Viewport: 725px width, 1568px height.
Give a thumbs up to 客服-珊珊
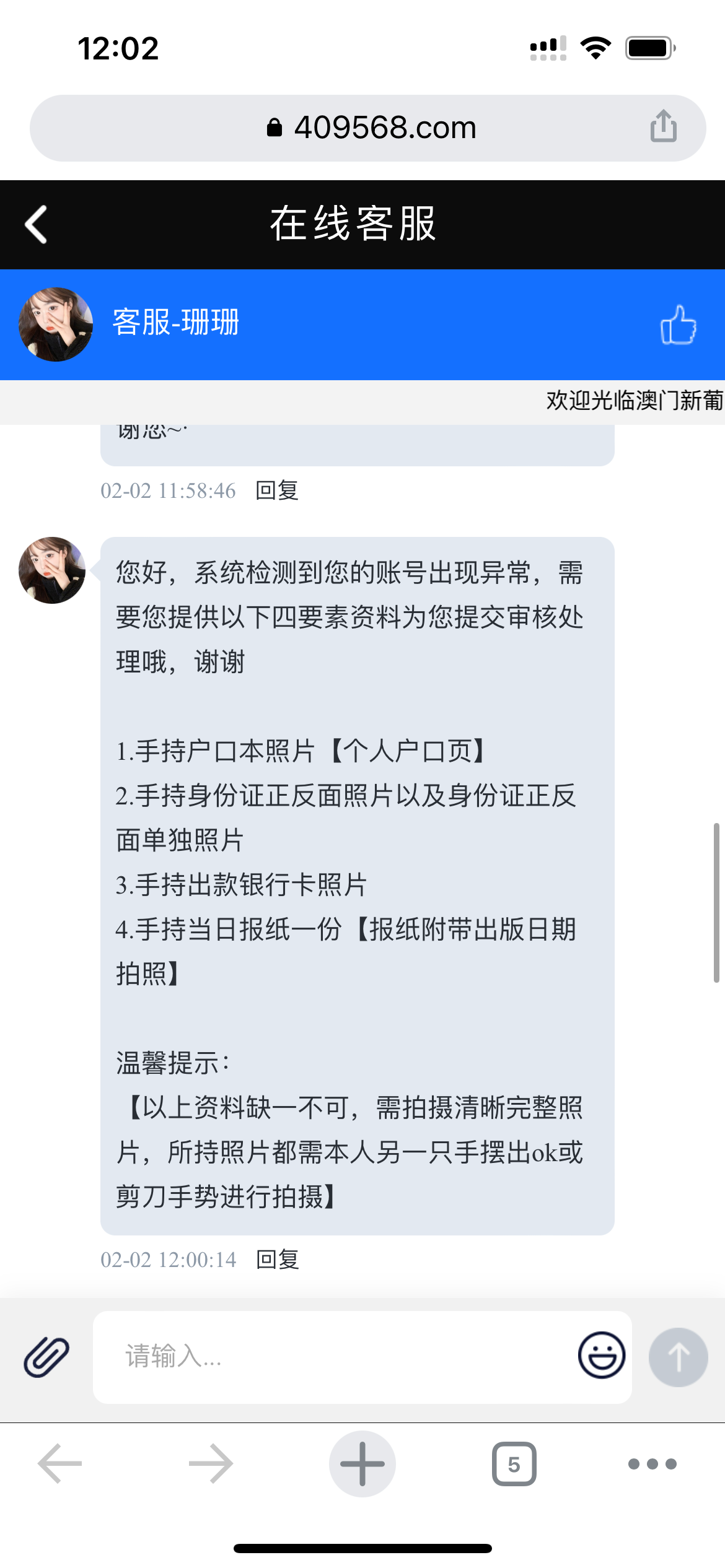coord(678,324)
